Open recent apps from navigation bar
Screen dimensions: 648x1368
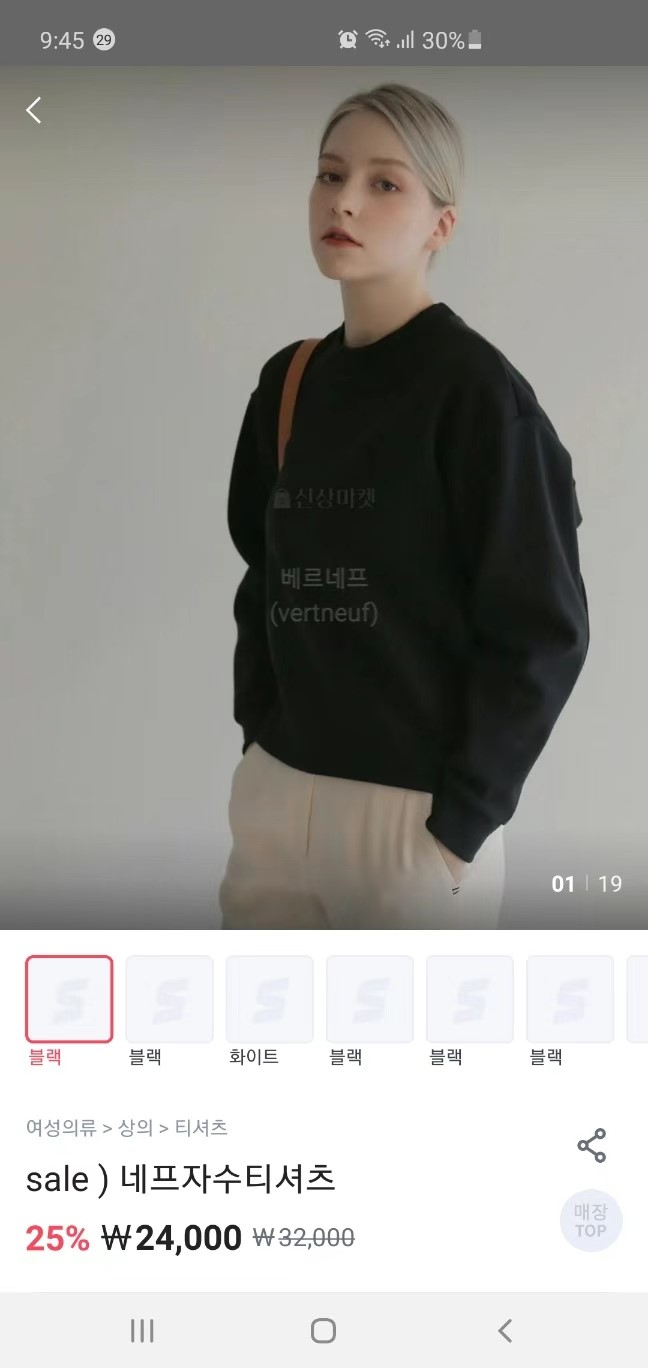click(142, 1330)
